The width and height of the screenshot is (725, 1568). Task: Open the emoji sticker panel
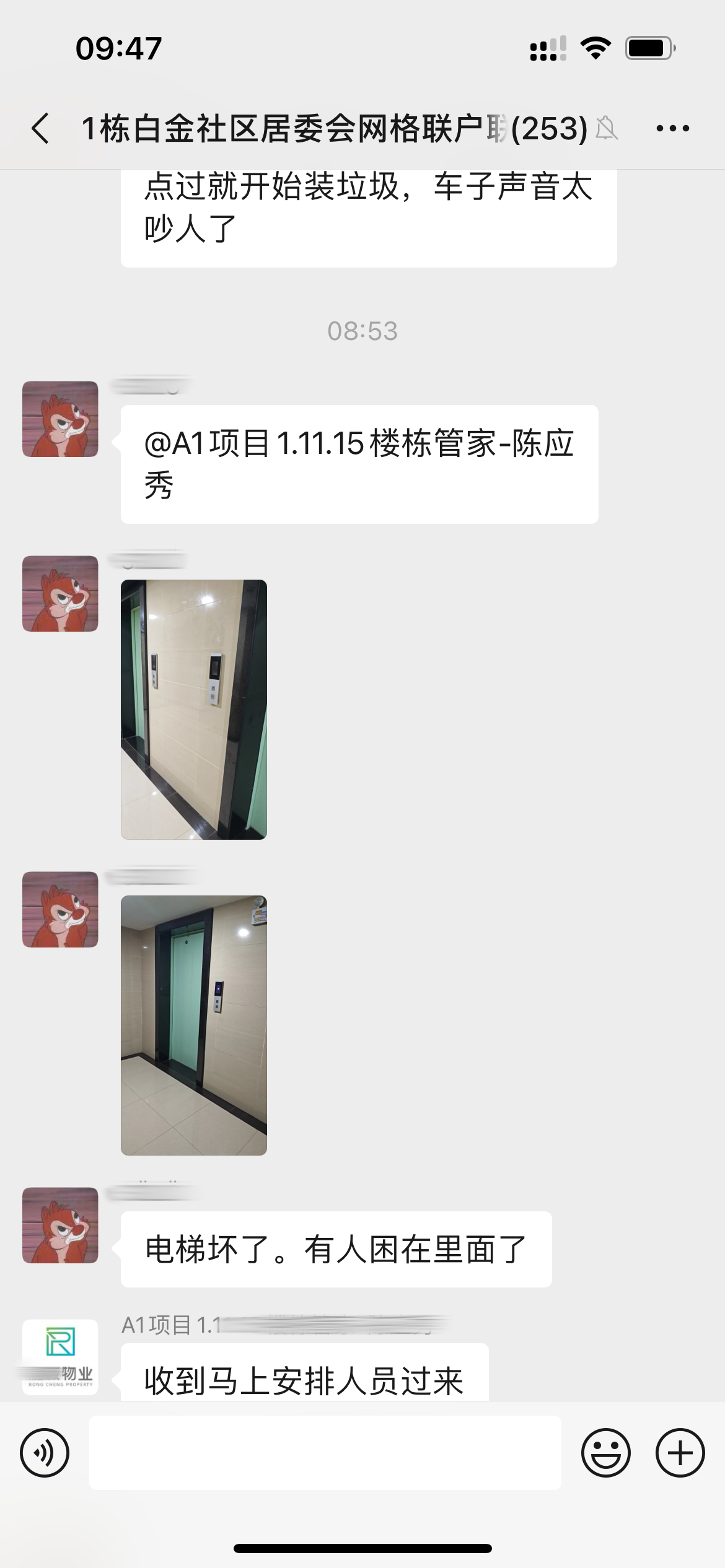tap(605, 1452)
